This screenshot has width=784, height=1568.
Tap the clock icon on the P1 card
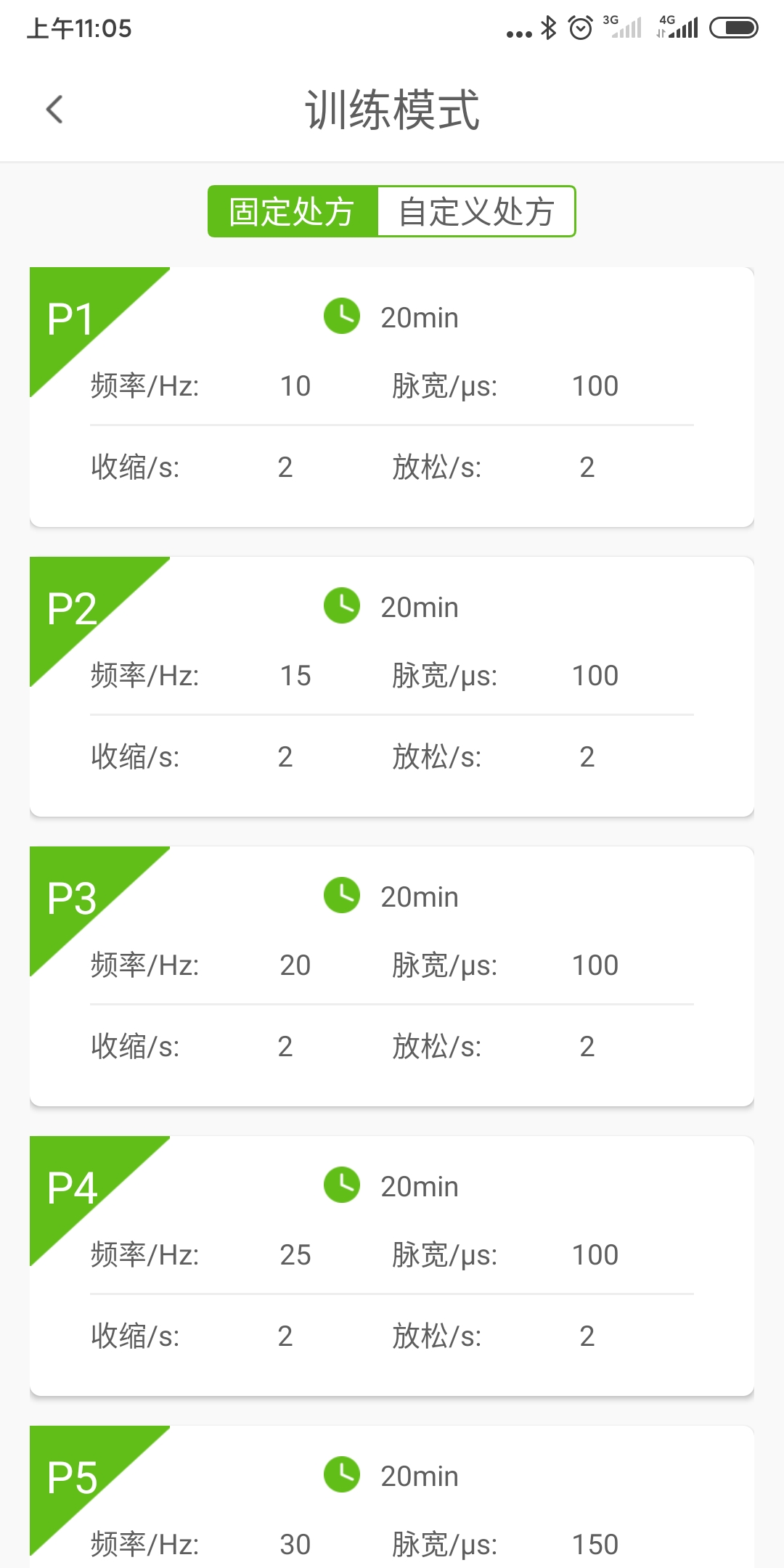click(341, 317)
